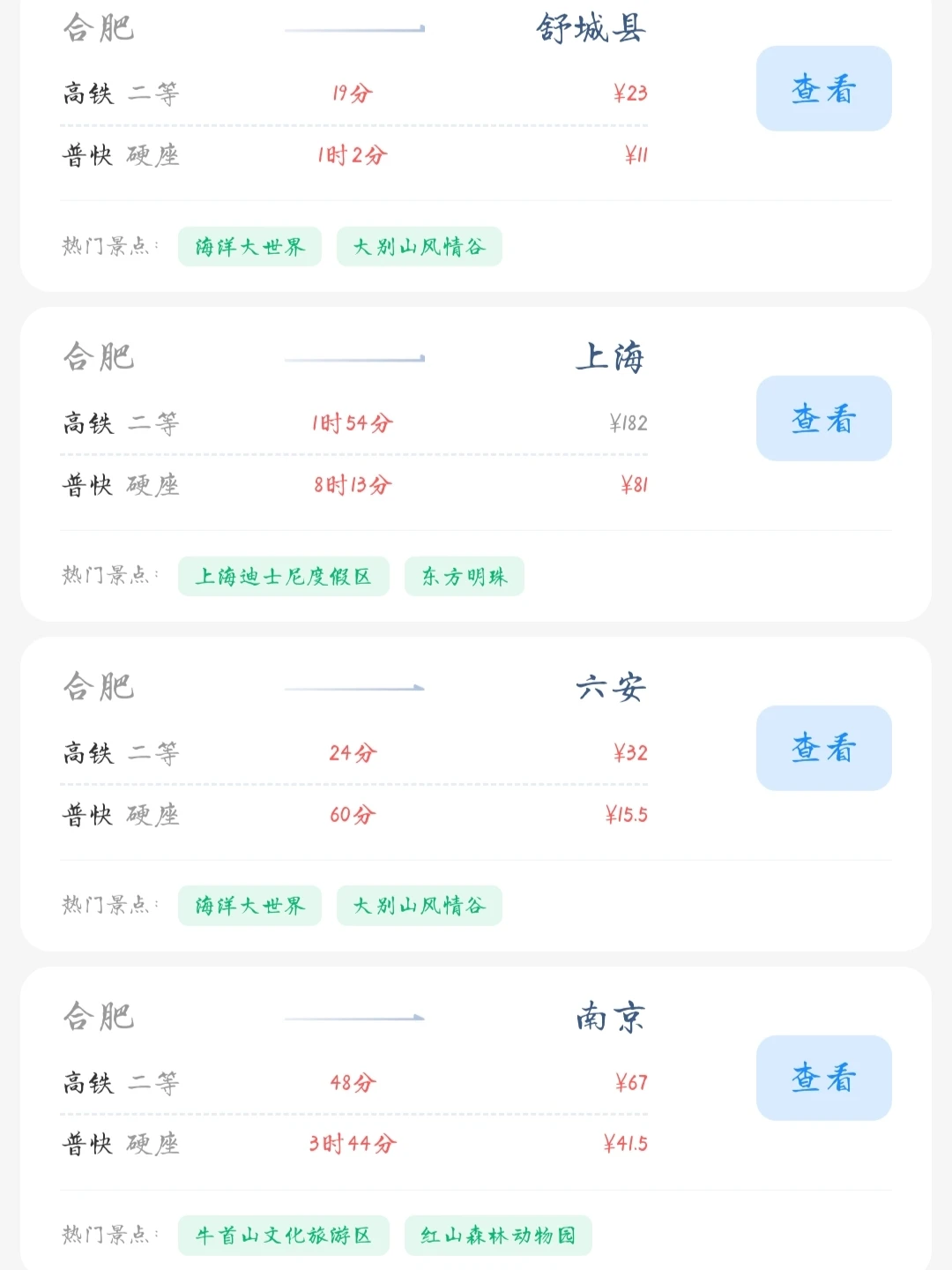Click the ¥182 high-speed fare to Shanghai

(628, 422)
